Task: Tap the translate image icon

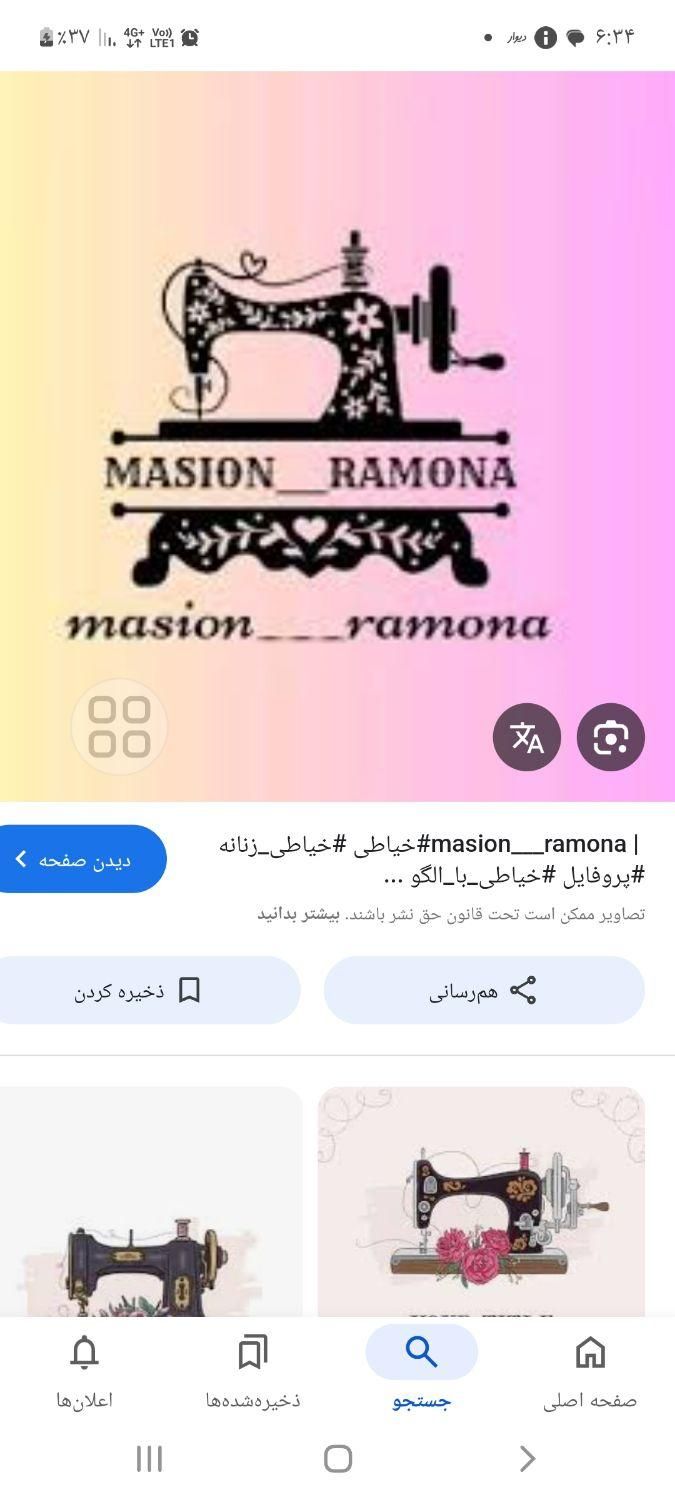Action: click(527, 738)
